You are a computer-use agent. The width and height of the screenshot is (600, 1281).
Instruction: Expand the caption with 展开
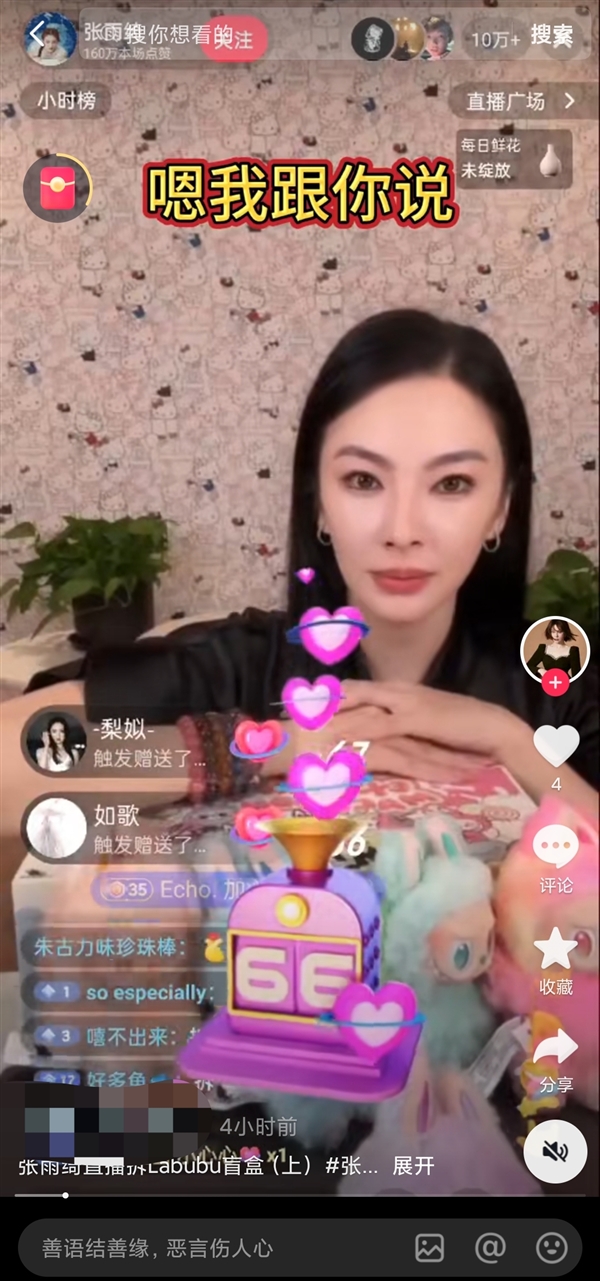(x=413, y=1166)
